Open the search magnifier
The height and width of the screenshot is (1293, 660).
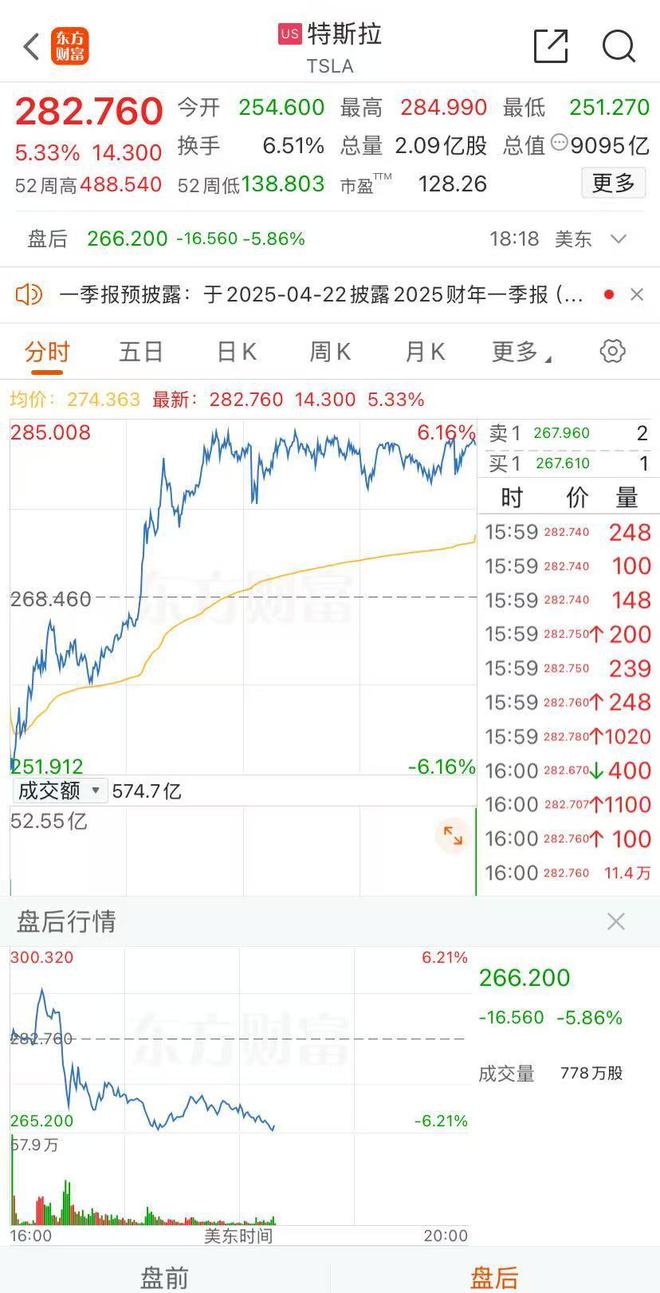pos(619,46)
